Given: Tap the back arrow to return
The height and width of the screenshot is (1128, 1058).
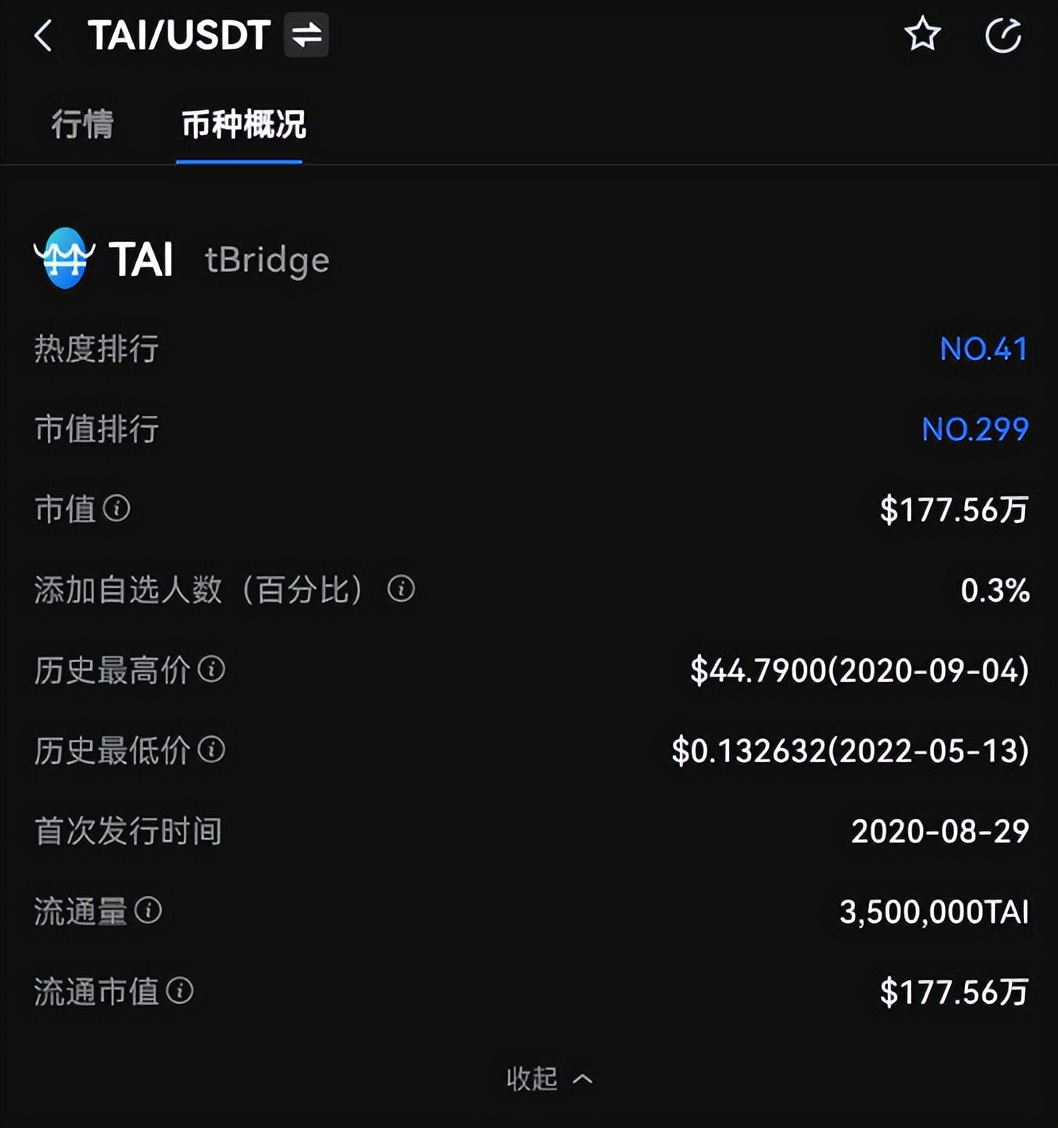Looking at the screenshot, I should 44,35.
